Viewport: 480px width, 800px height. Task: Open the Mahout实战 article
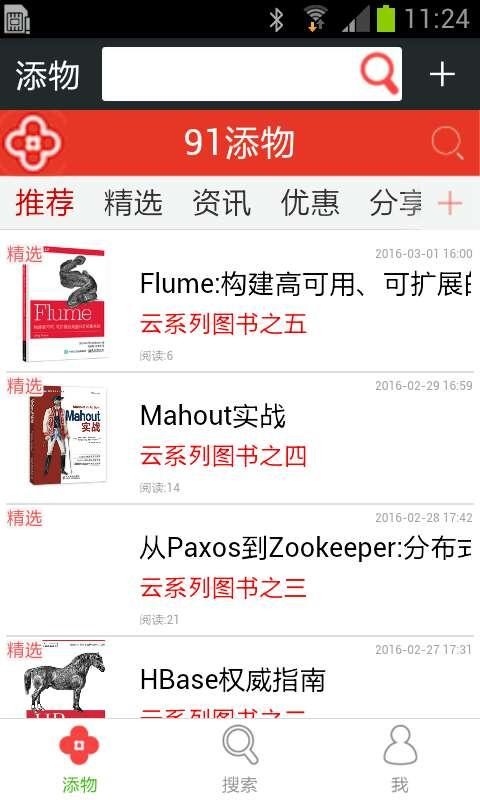[x=240, y=437]
